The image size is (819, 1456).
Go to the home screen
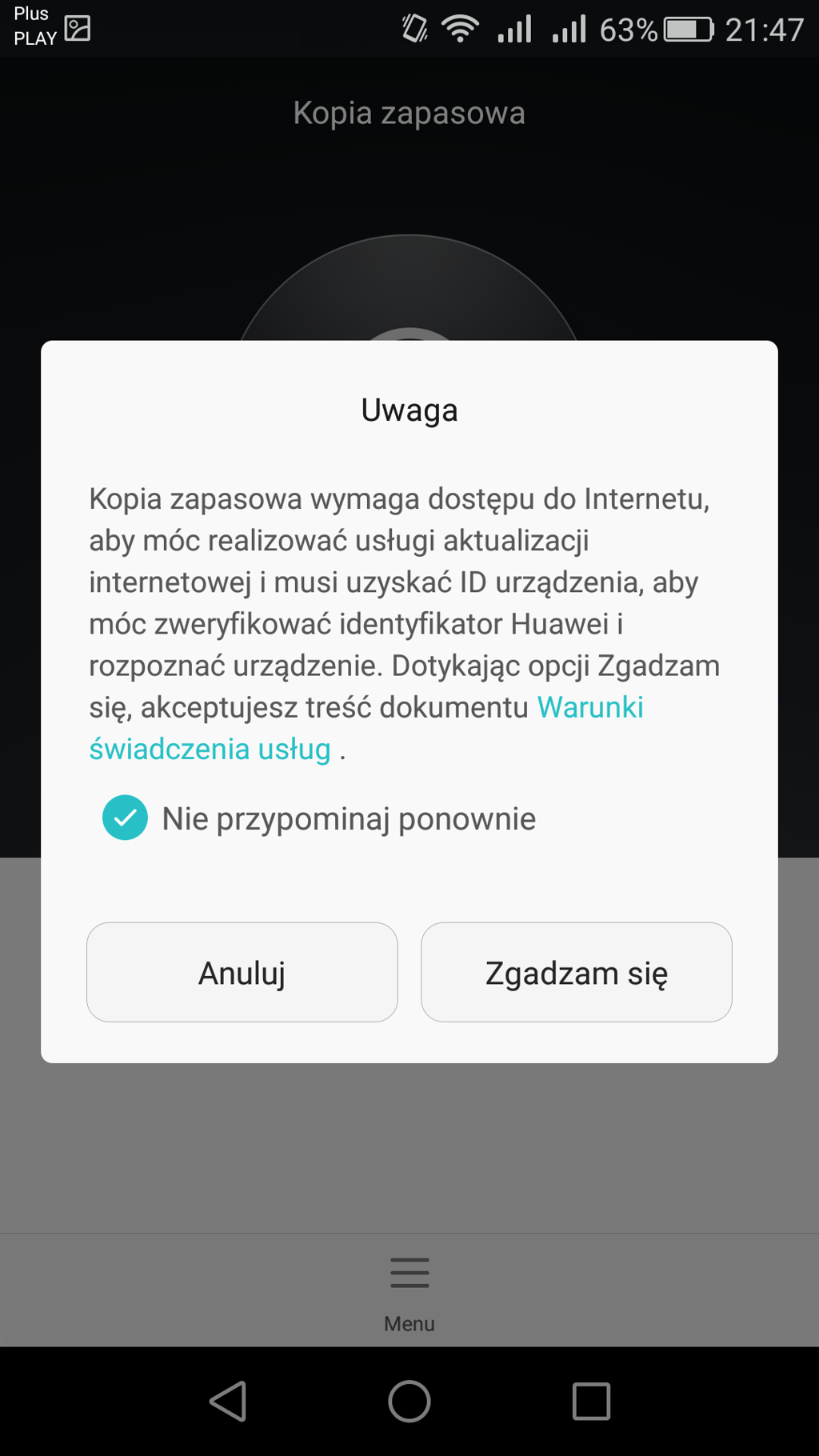[x=409, y=1401]
